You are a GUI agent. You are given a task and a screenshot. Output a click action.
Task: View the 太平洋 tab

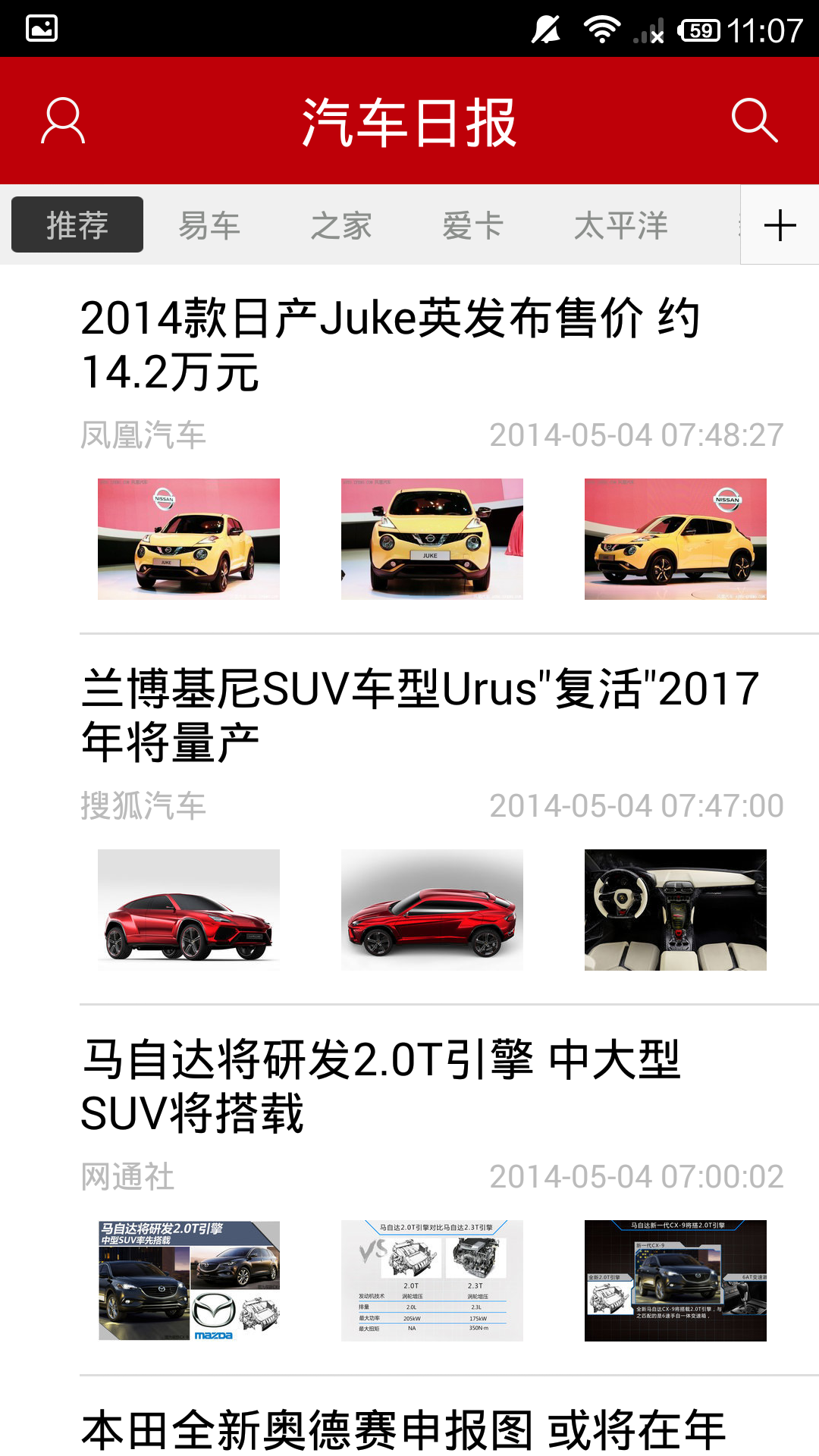click(620, 225)
